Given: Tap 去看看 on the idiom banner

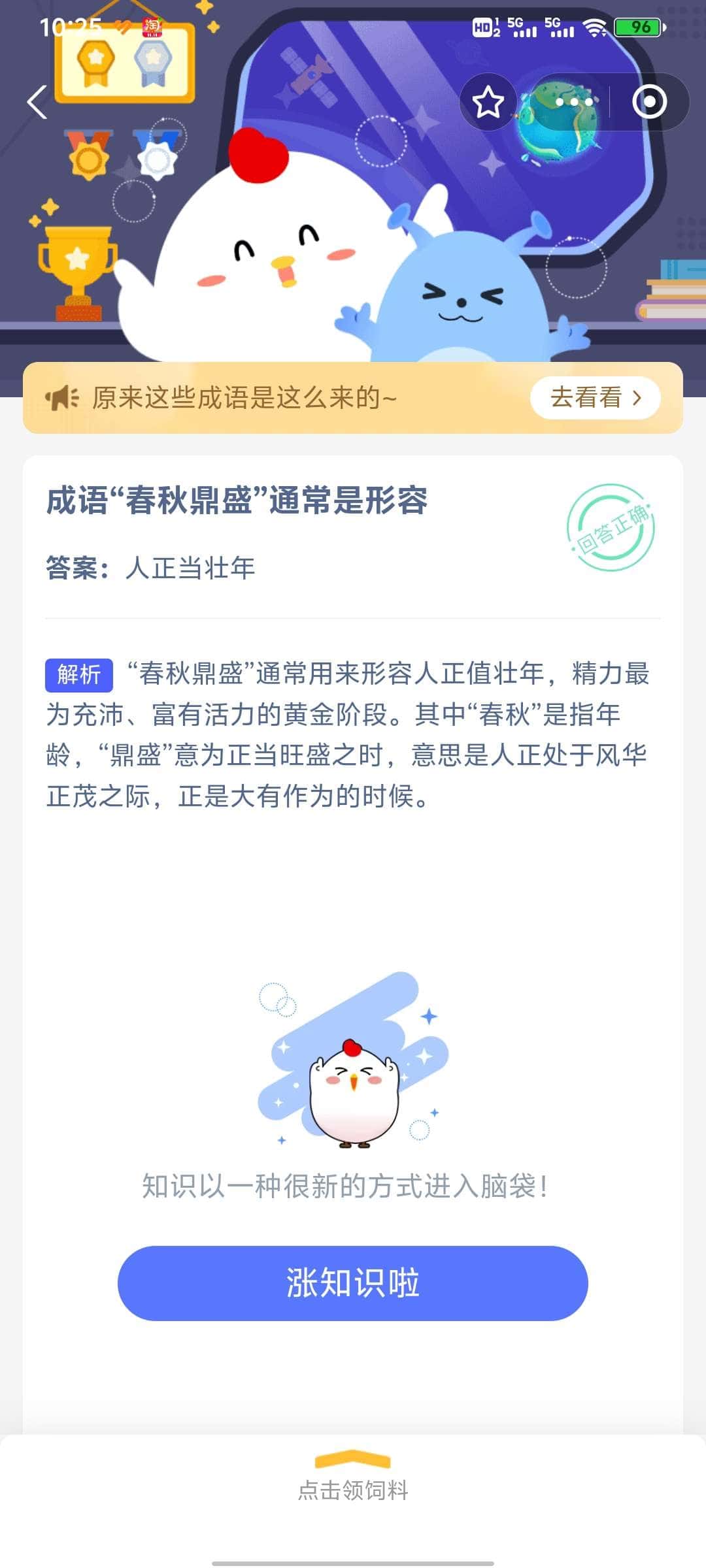Looking at the screenshot, I should click(x=595, y=397).
